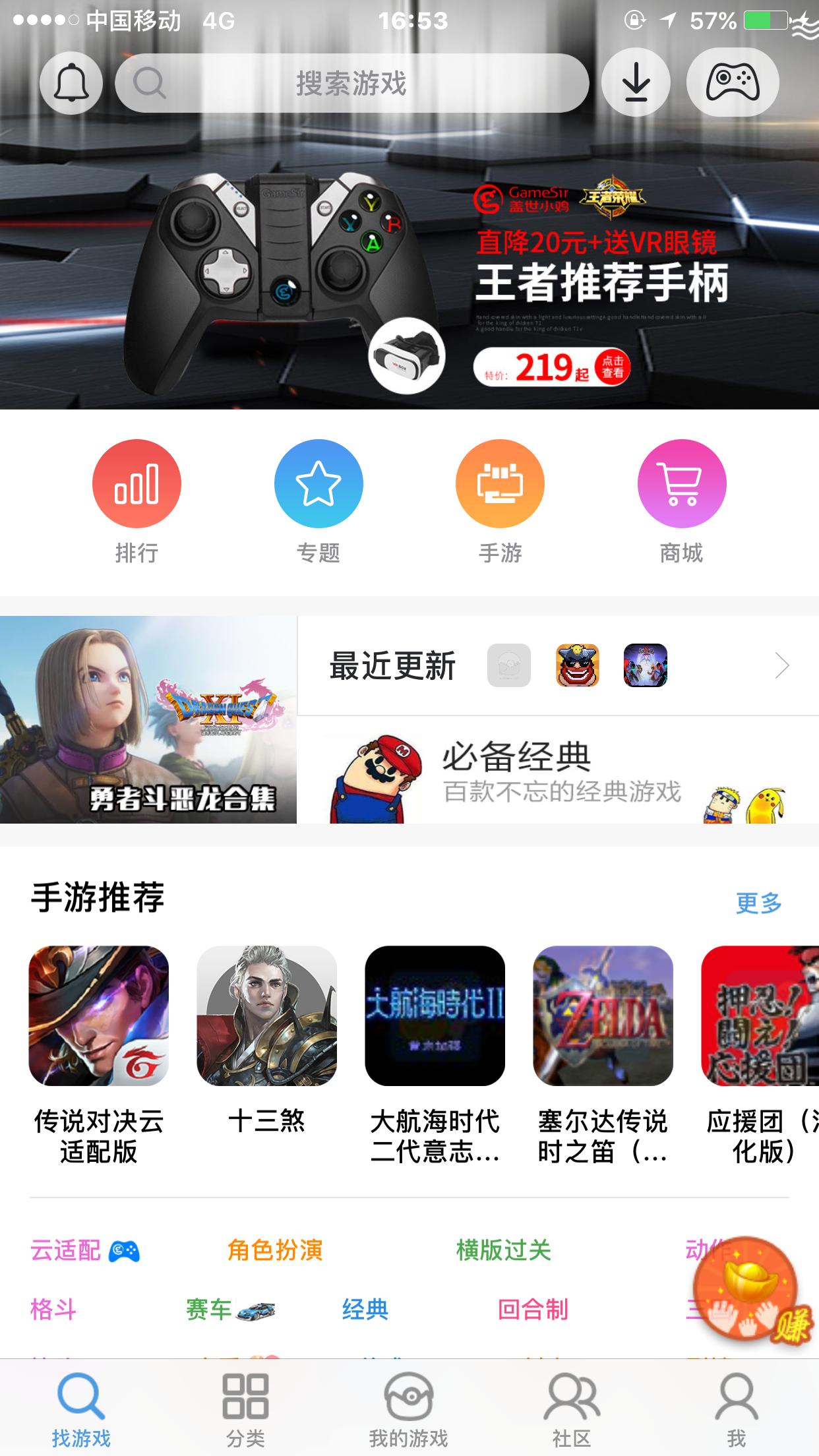Tap the floating 赚 reward button
This screenshot has height=1456, width=819.
(x=748, y=1289)
